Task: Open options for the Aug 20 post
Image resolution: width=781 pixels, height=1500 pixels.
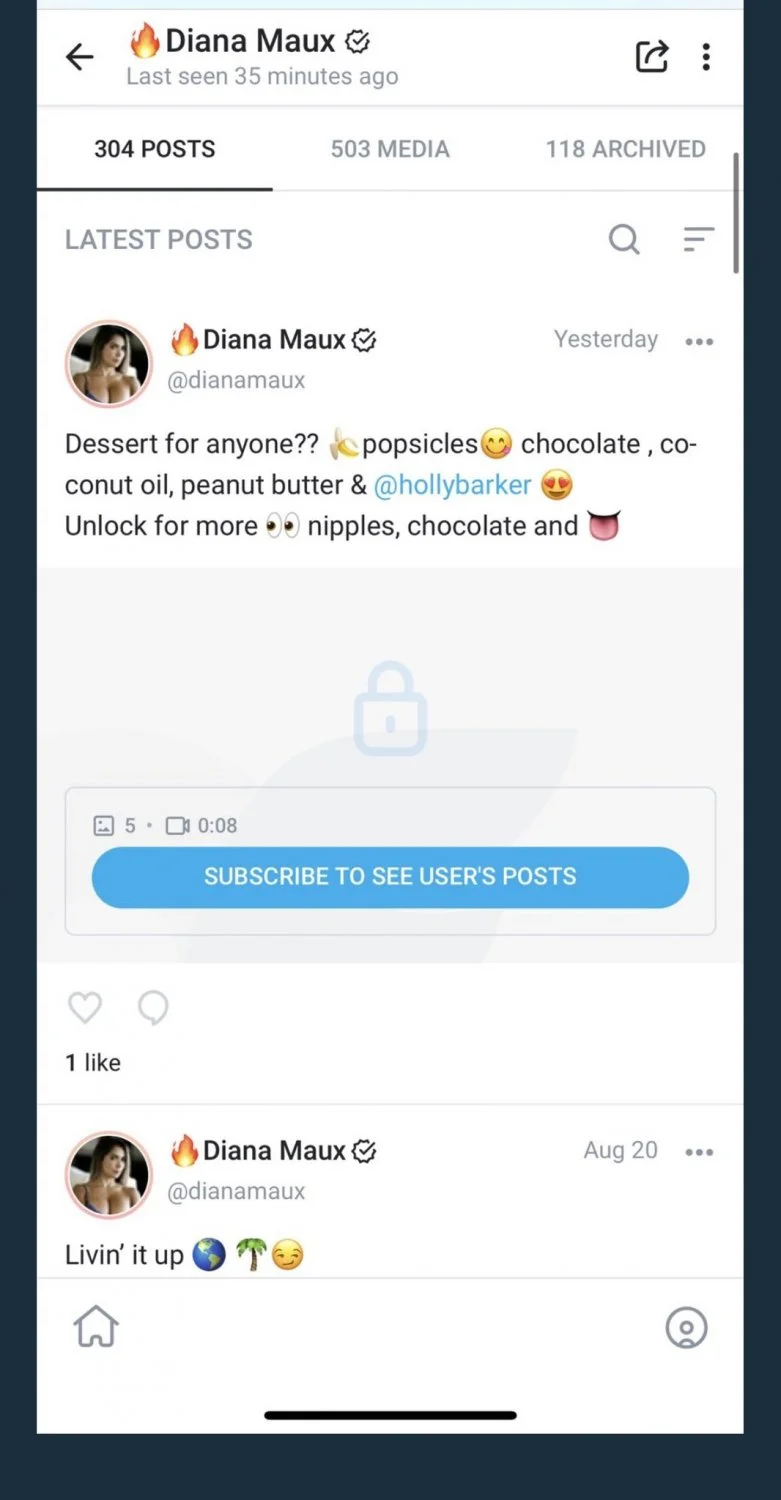Action: click(699, 1152)
